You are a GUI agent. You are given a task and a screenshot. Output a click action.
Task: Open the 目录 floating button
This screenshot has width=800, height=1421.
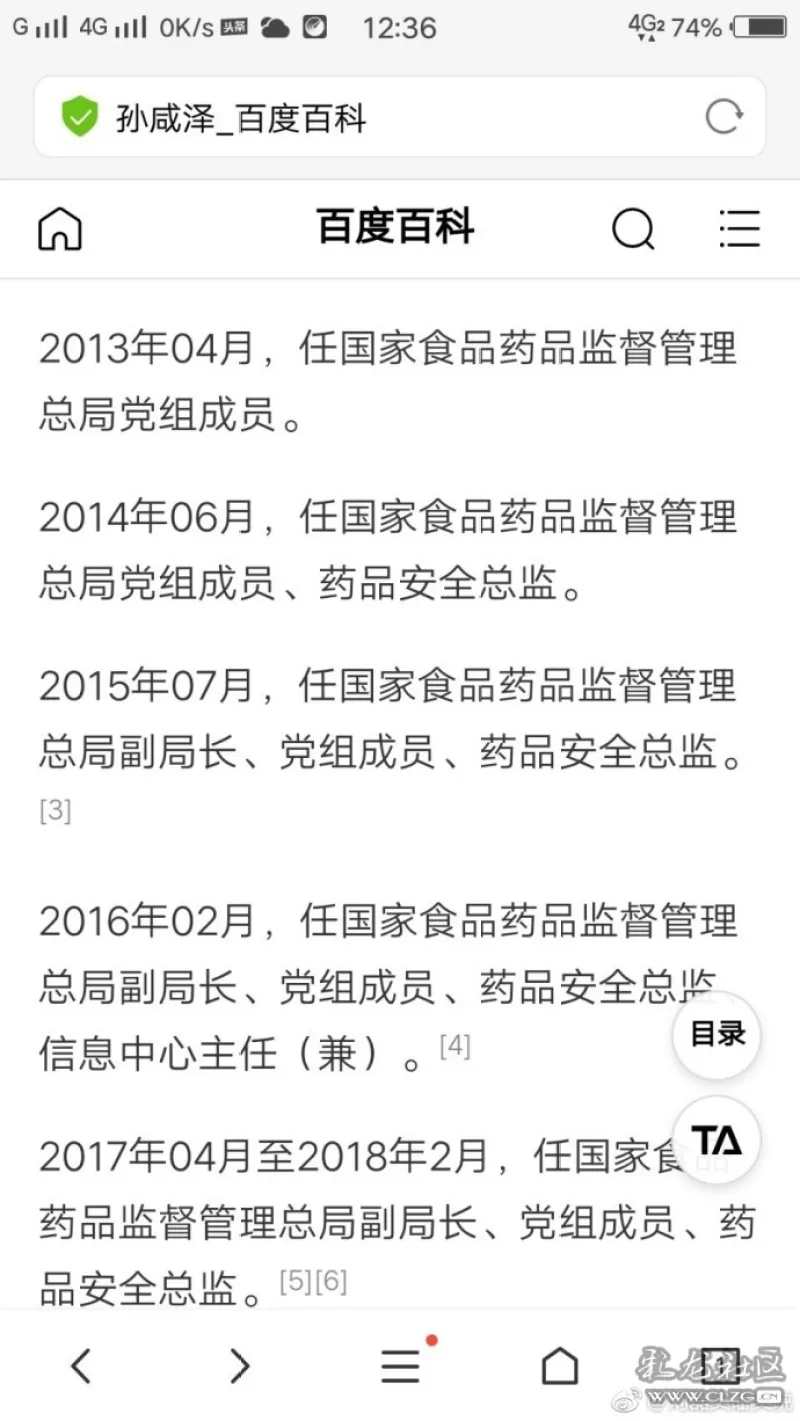point(717,1035)
